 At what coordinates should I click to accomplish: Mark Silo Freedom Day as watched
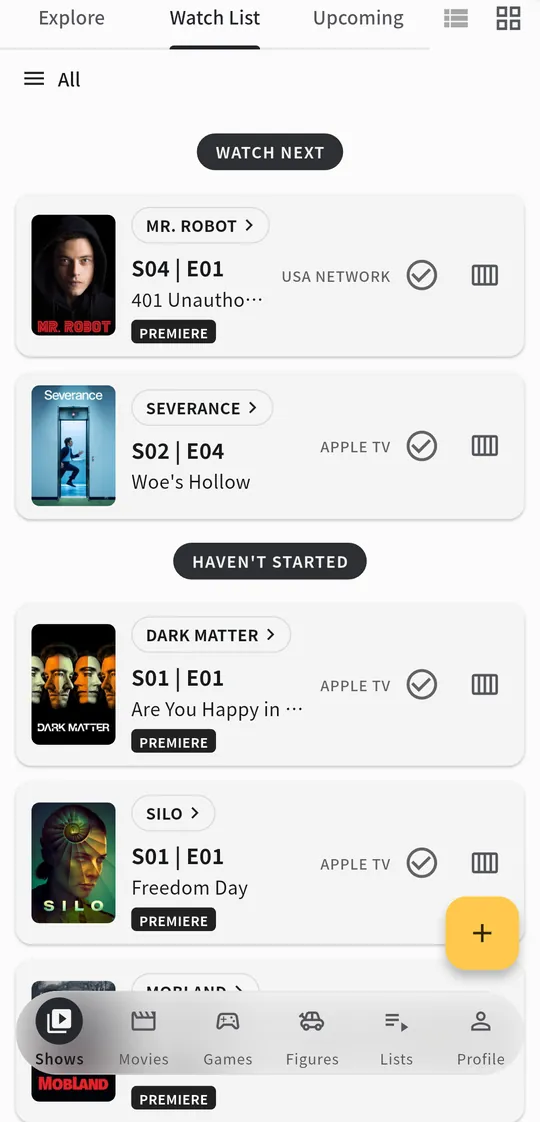(422, 863)
